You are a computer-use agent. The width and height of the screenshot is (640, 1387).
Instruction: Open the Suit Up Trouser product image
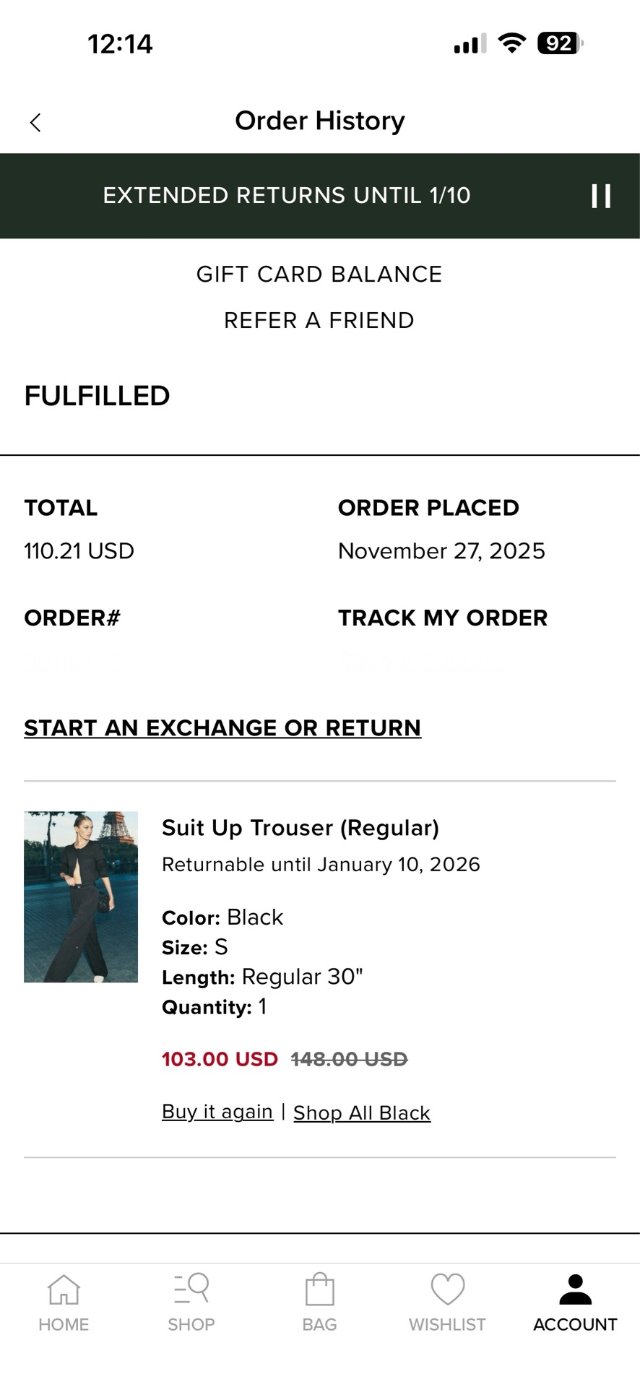[x=81, y=896]
